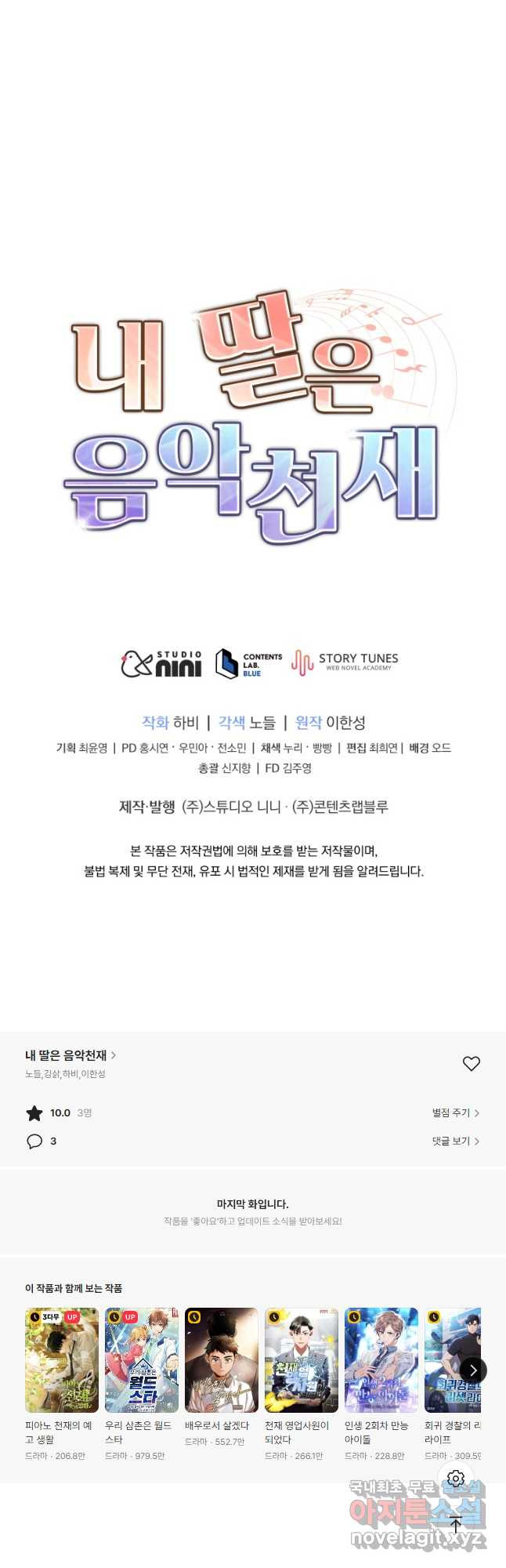The height and width of the screenshot is (1568, 506).
Task: Open the comment bubble icon
Action: (x=34, y=1141)
